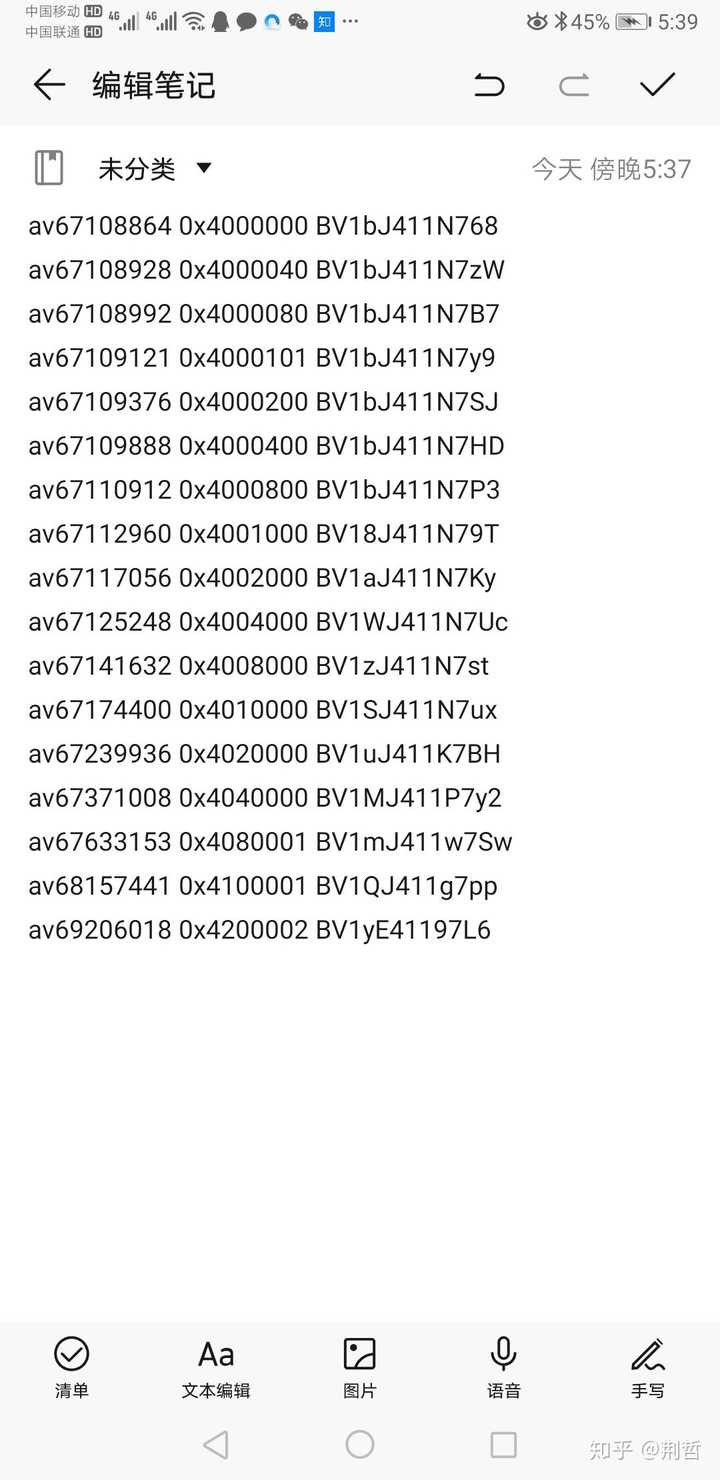Viewport: 720px width, 1480px height.
Task: Open the 未分类 category dropdown
Action: click(155, 169)
